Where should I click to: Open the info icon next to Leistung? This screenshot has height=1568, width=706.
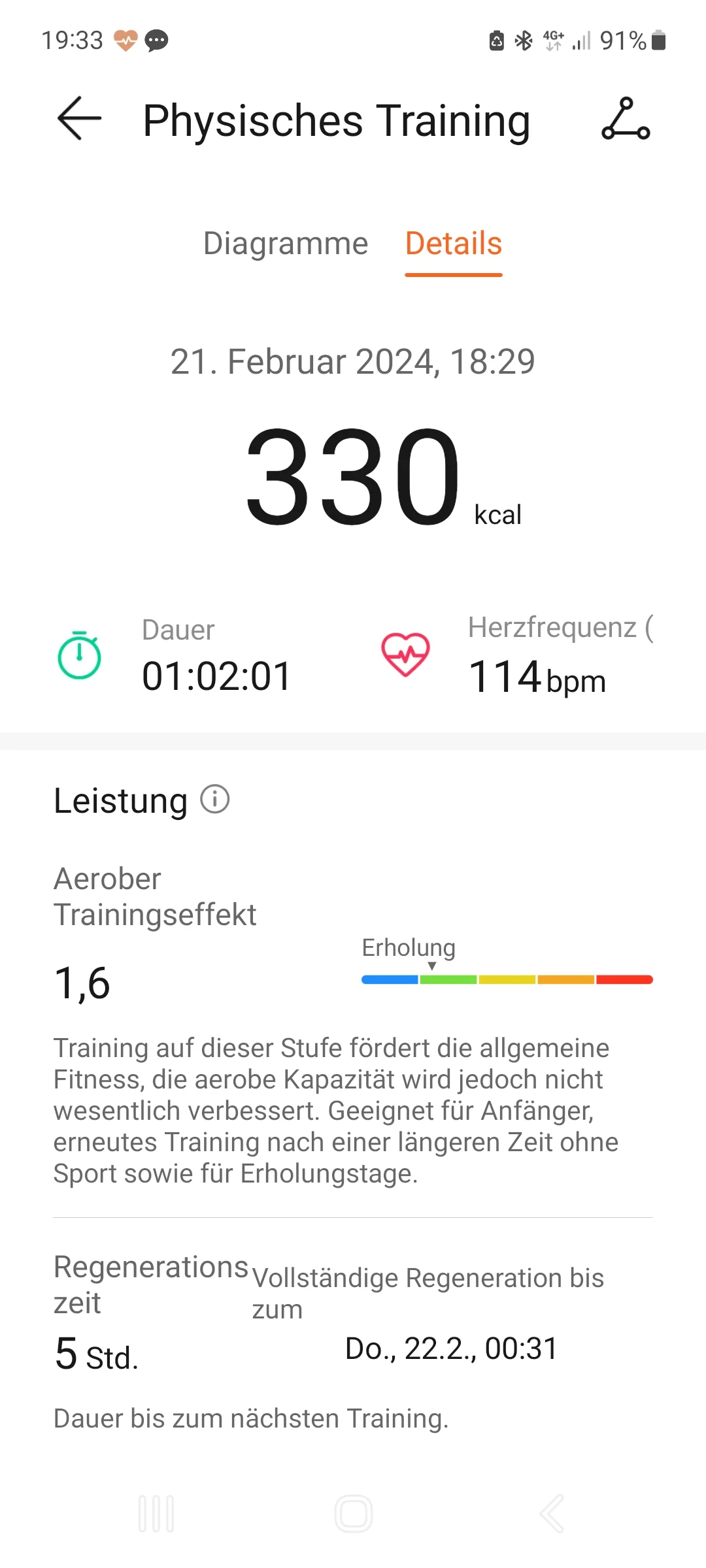coord(214,800)
